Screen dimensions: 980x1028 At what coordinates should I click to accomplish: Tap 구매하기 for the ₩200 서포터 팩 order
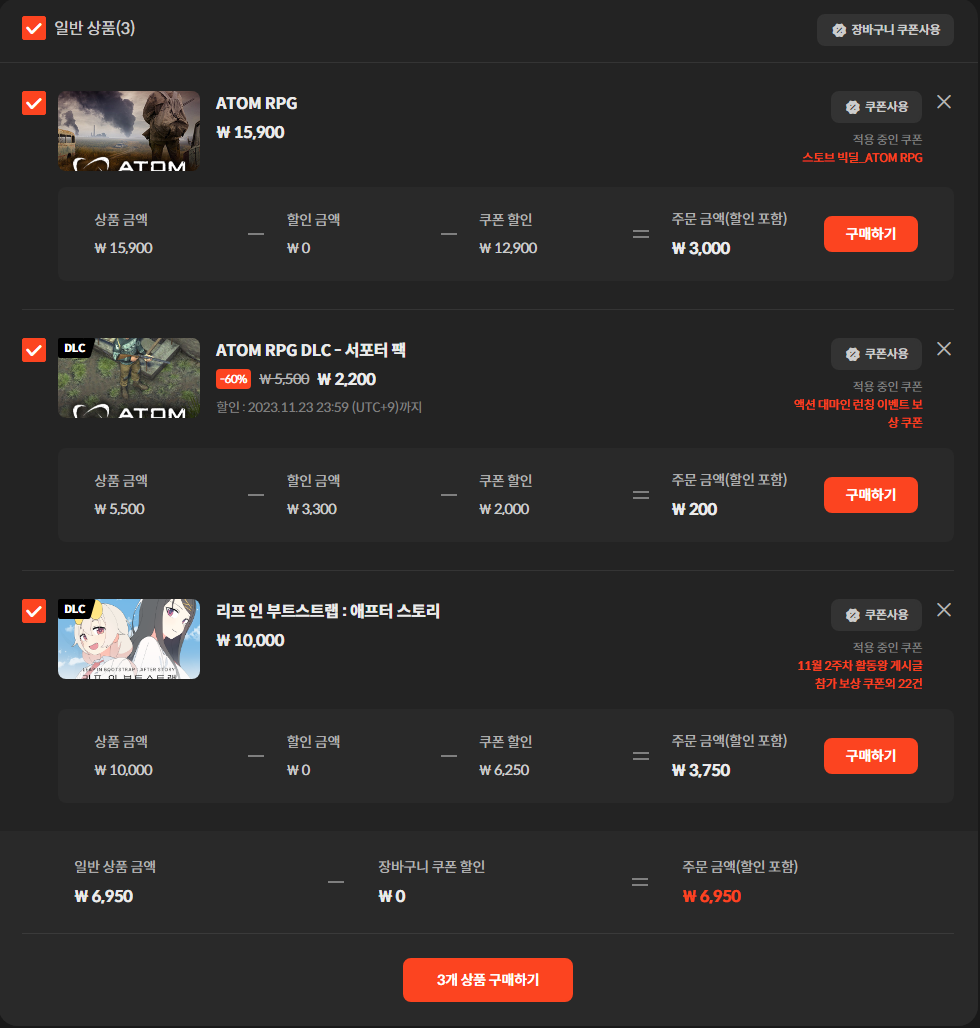pyautogui.click(x=870, y=495)
